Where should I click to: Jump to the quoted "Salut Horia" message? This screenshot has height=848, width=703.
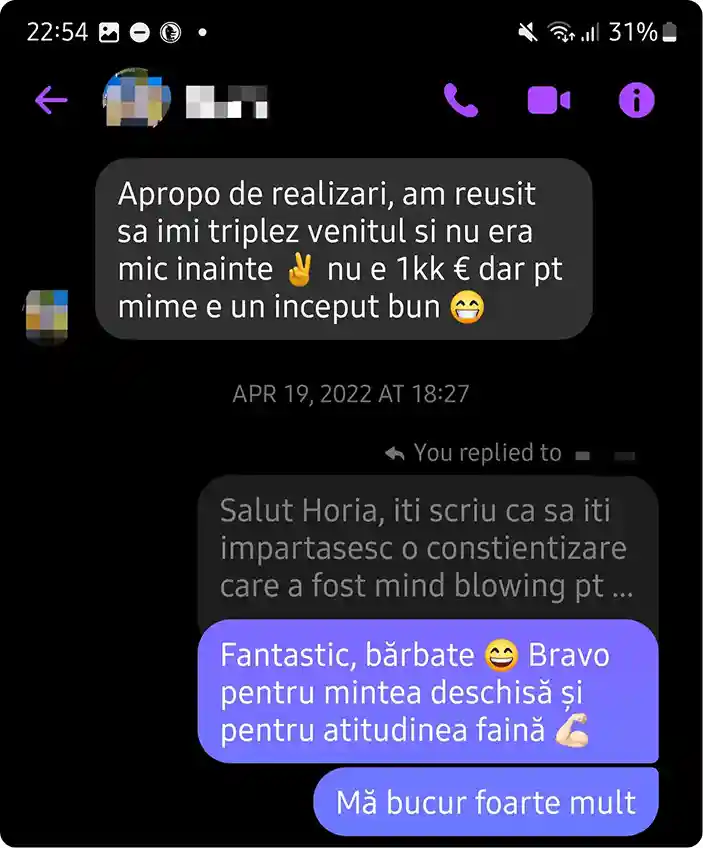427,549
